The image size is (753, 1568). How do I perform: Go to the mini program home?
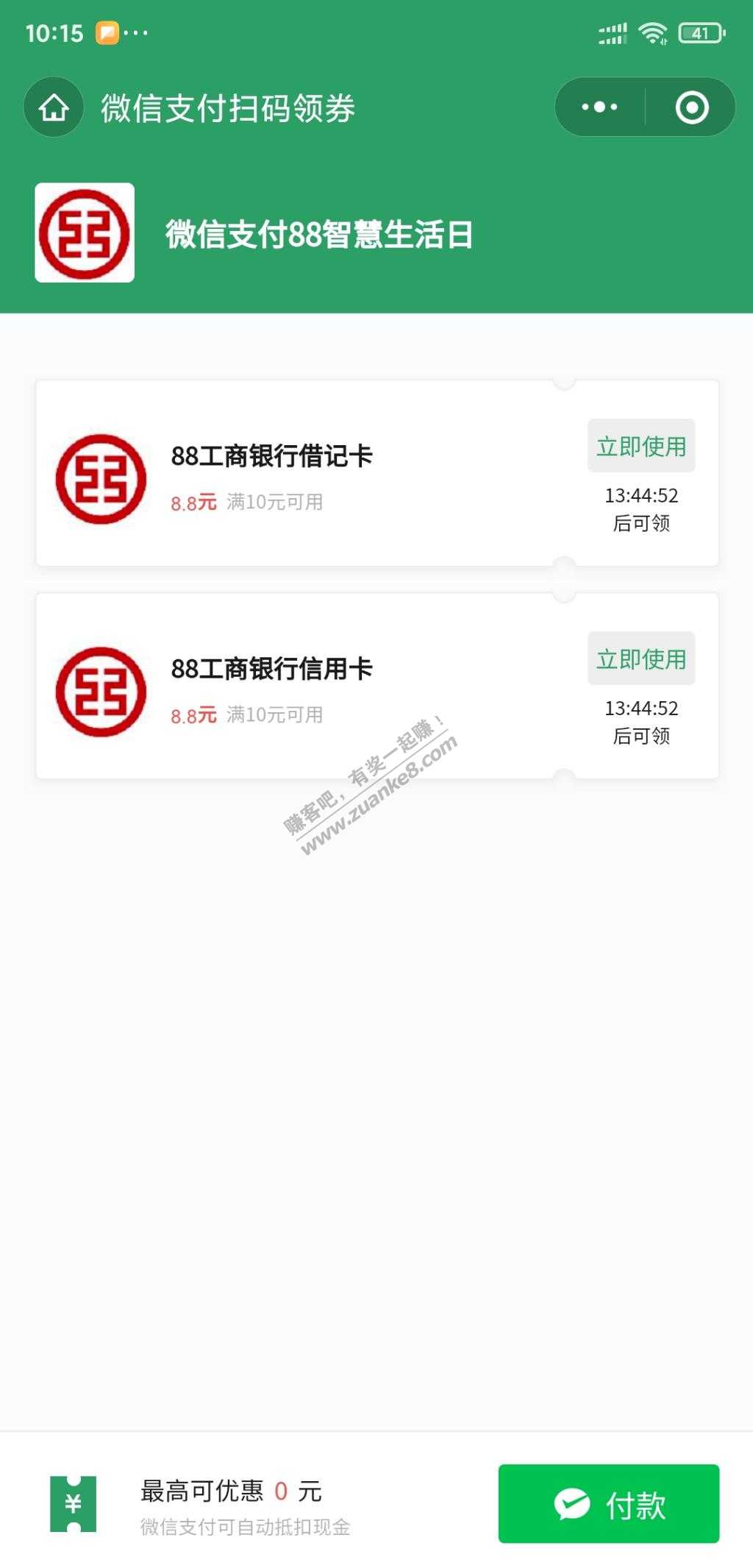click(x=54, y=107)
